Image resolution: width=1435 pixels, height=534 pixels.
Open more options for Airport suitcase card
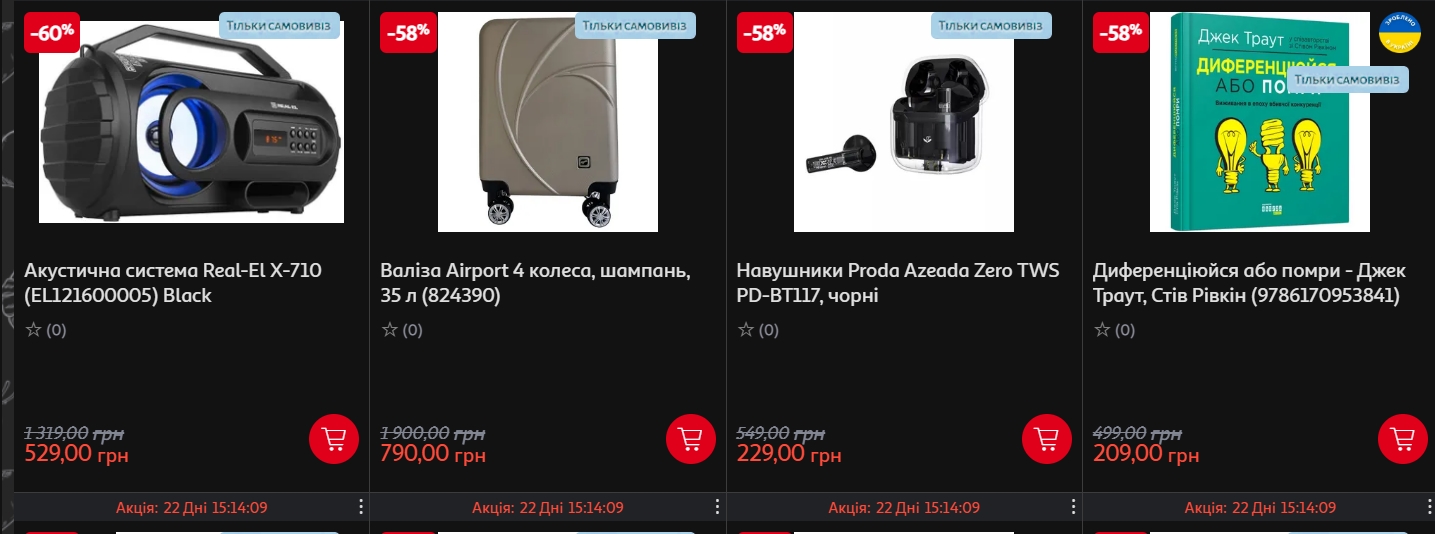click(x=718, y=508)
